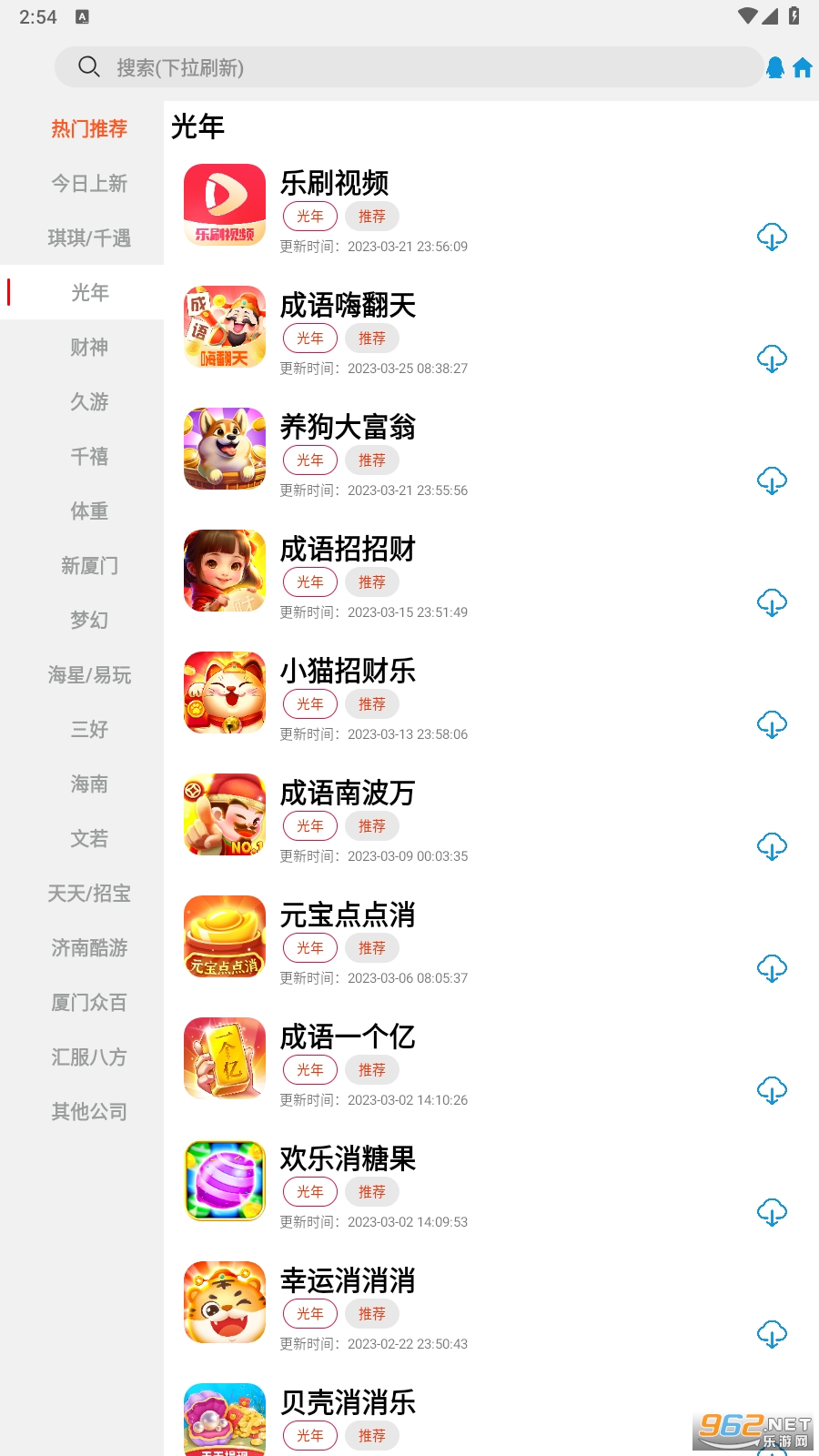This screenshot has width=819, height=1456.
Task: Open the search box at the top
Action: (x=409, y=67)
